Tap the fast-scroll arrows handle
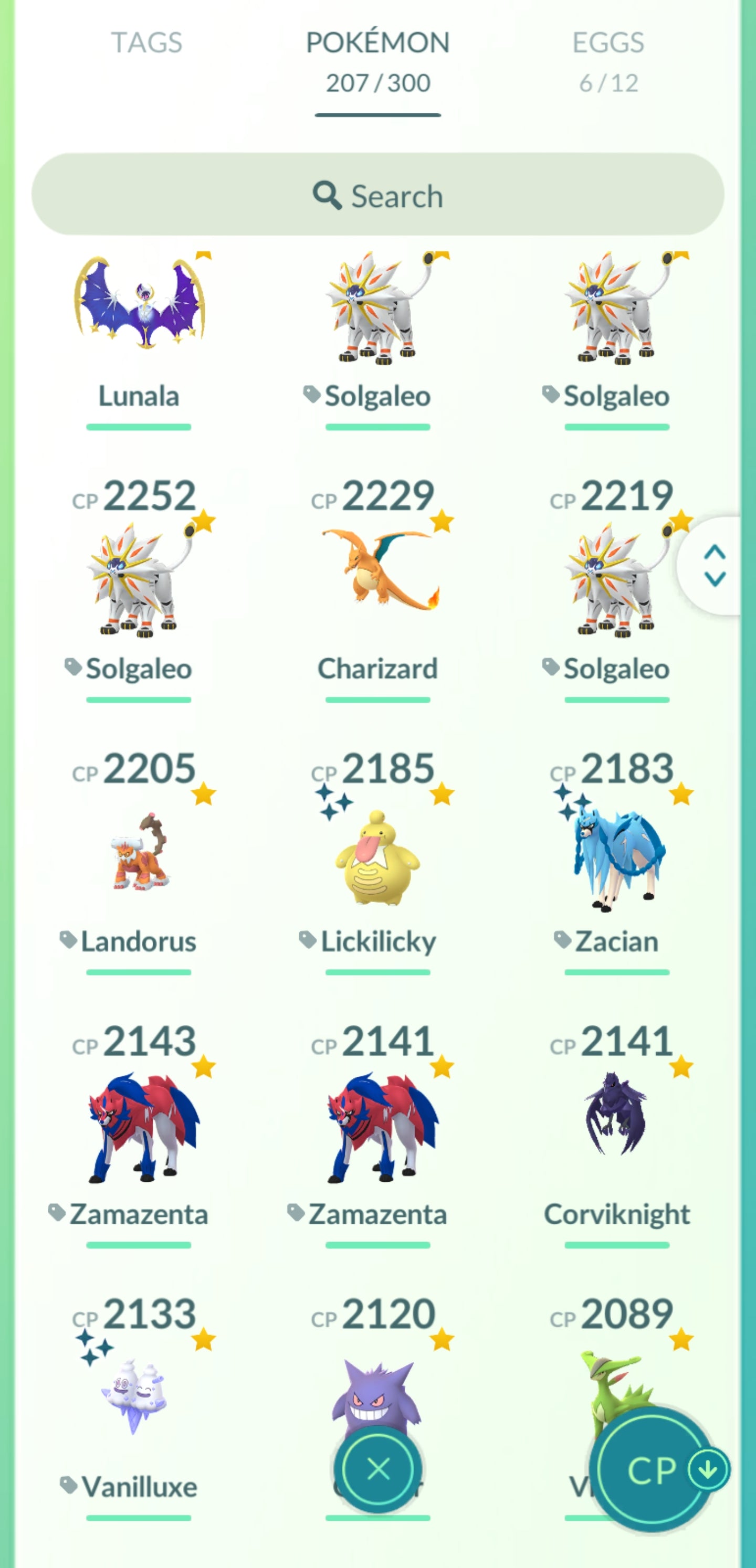The image size is (756, 1568). coord(714,566)
